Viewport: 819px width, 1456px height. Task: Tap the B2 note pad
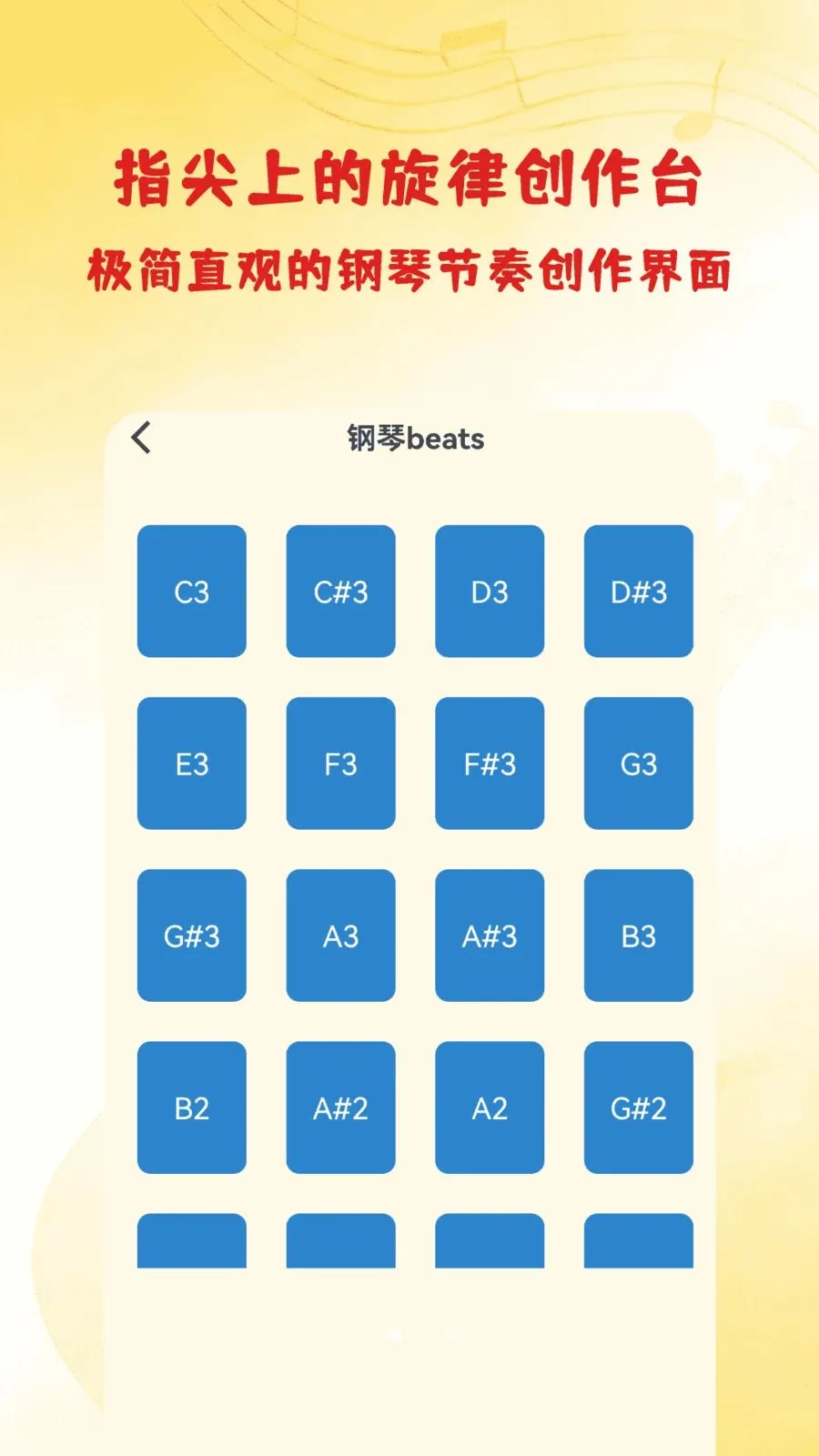click(191, 1107)
